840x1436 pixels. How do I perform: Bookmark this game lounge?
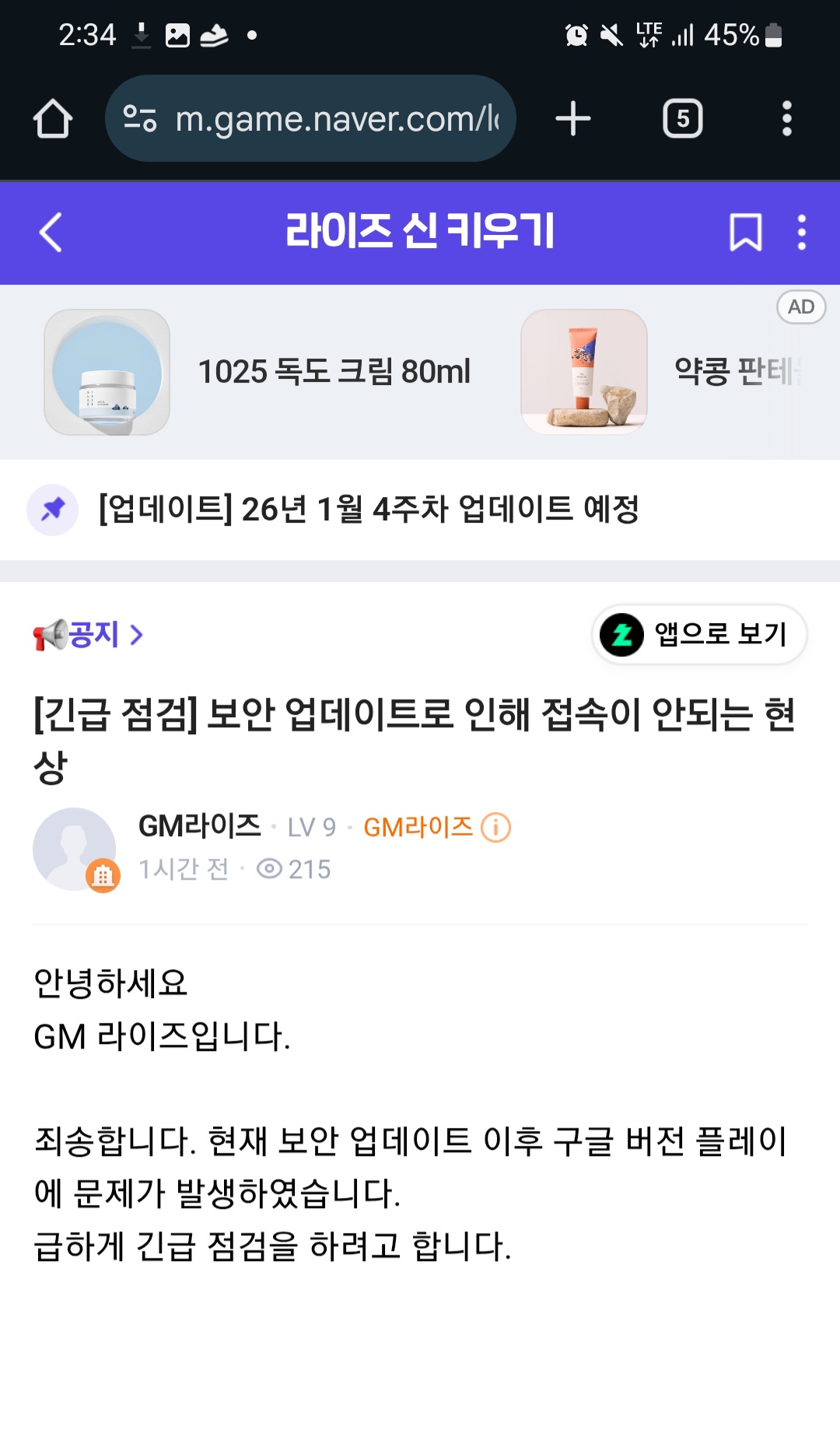745,233
